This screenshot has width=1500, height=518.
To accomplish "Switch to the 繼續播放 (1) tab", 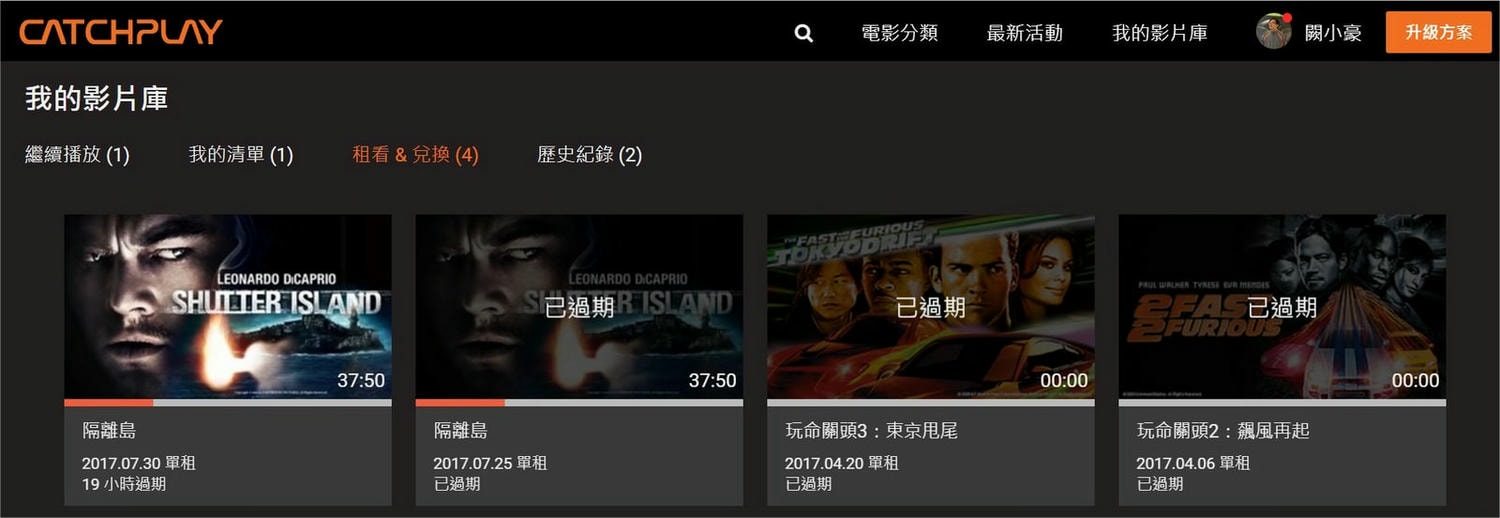I will pos(77,155).
